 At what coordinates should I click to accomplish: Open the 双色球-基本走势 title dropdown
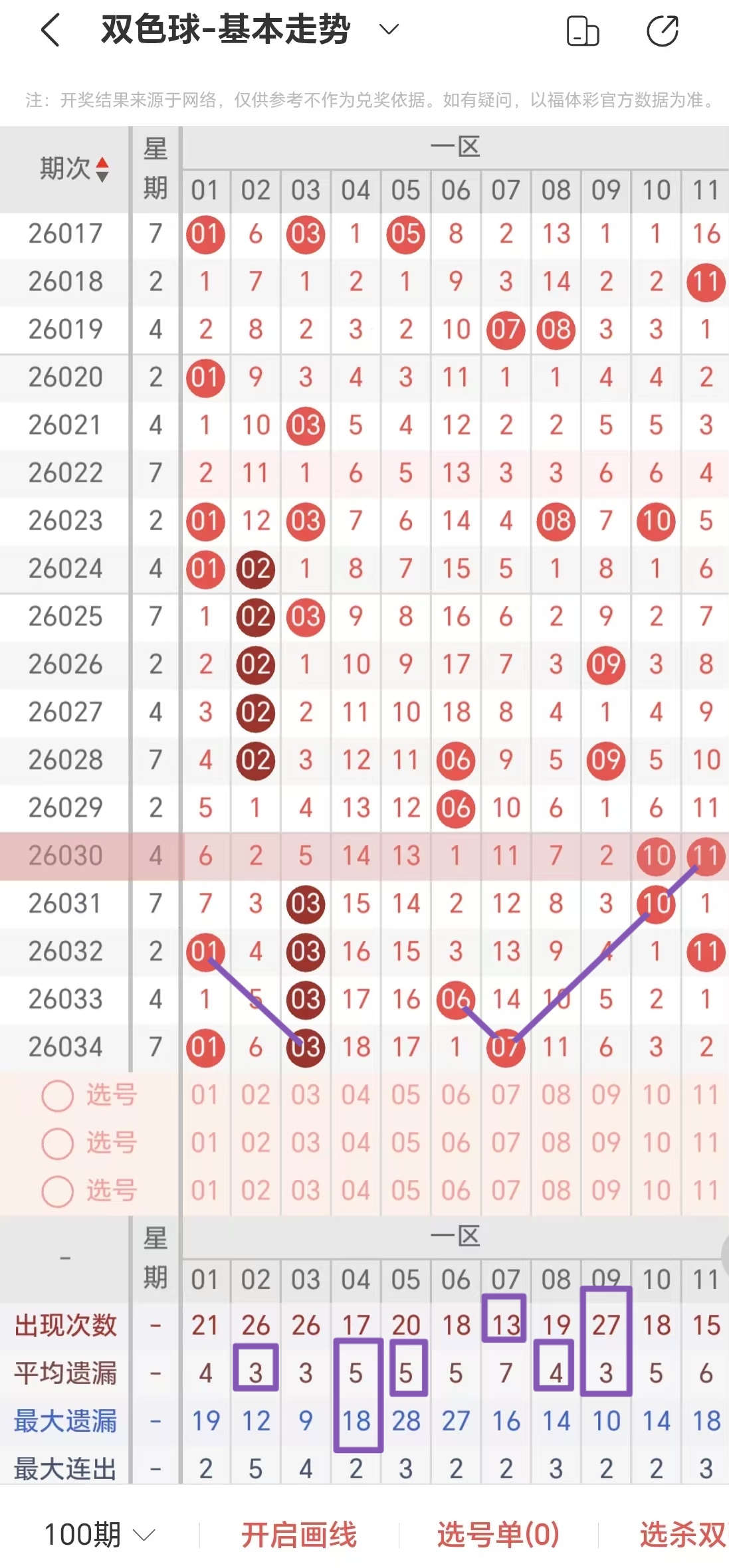[x=387, y=30]
